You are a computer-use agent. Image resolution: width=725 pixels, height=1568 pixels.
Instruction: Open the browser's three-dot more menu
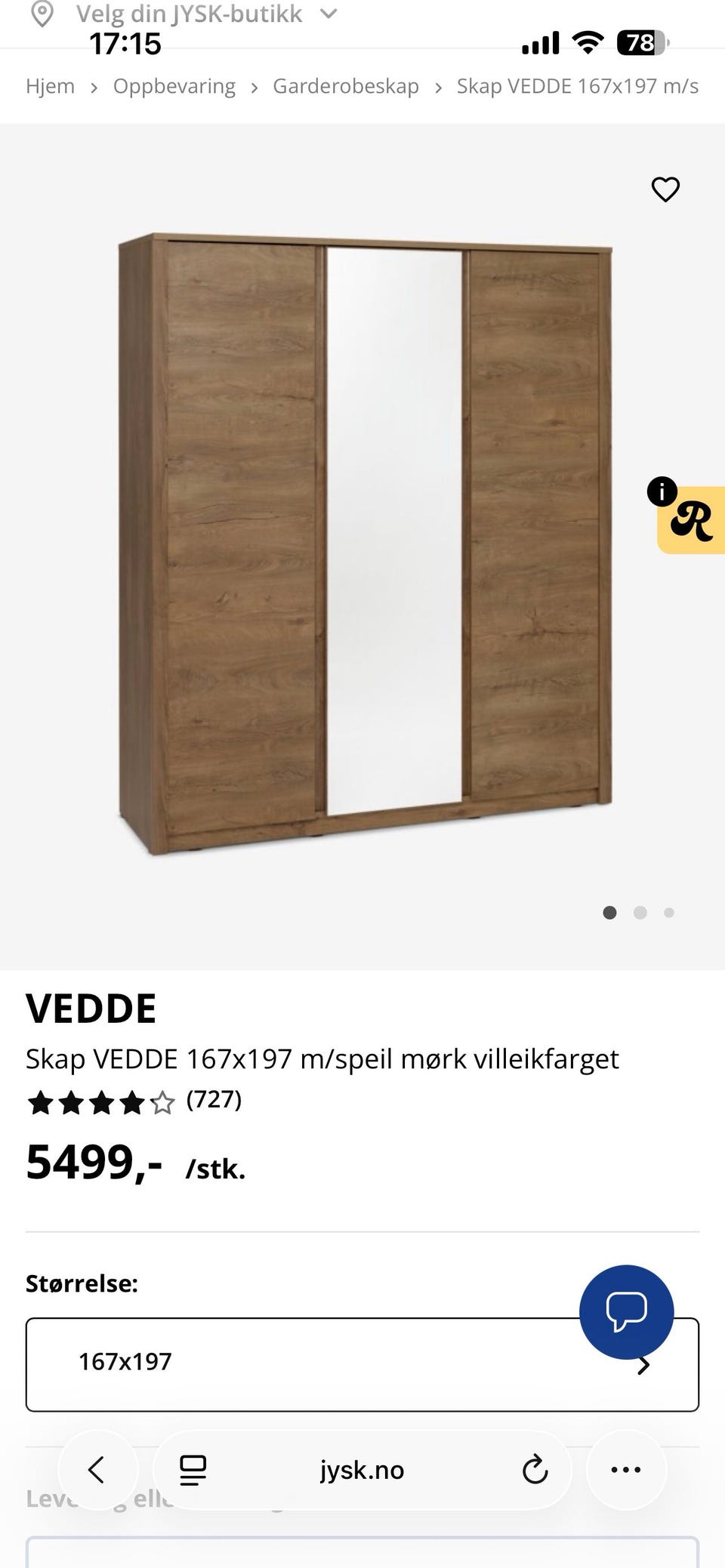626,1470
